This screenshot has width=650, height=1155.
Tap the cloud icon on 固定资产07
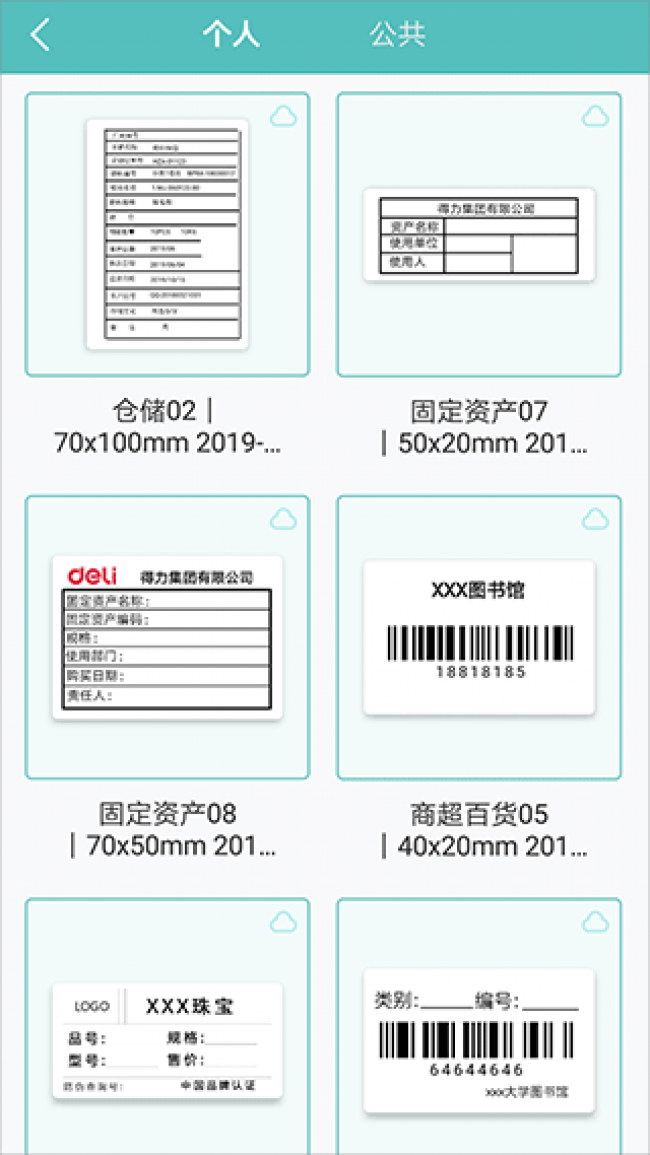[596, 117]
